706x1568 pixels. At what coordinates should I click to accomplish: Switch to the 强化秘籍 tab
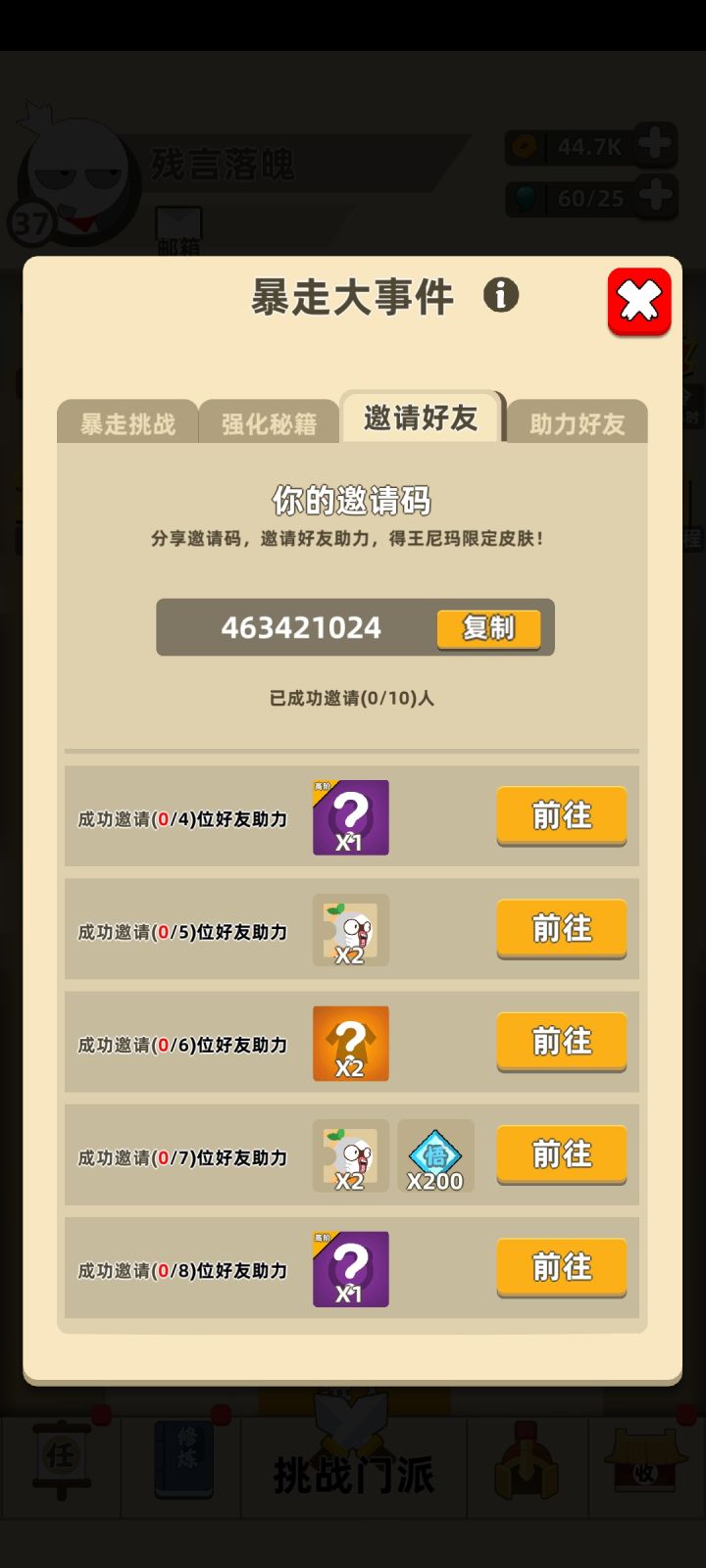[269, 421]
